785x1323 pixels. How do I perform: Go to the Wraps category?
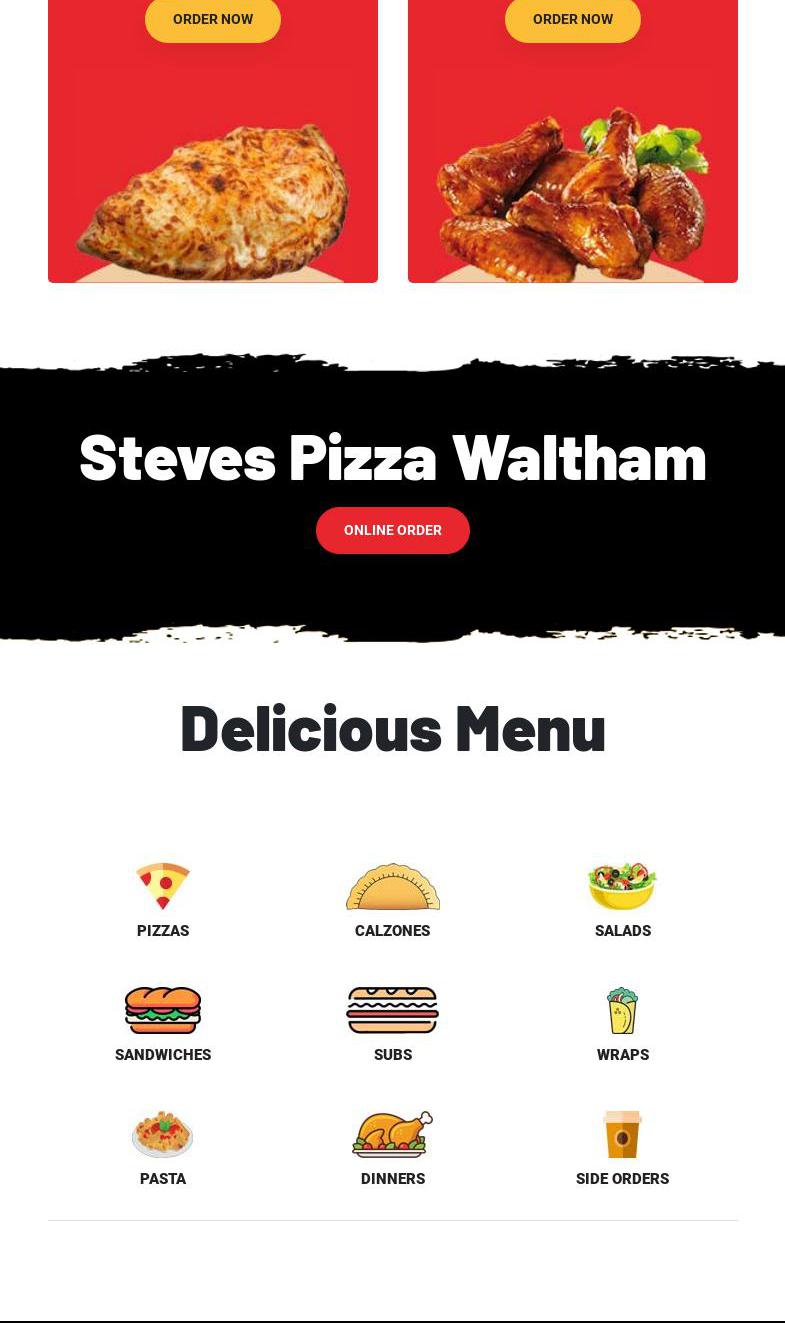(x=622, y=1024)
